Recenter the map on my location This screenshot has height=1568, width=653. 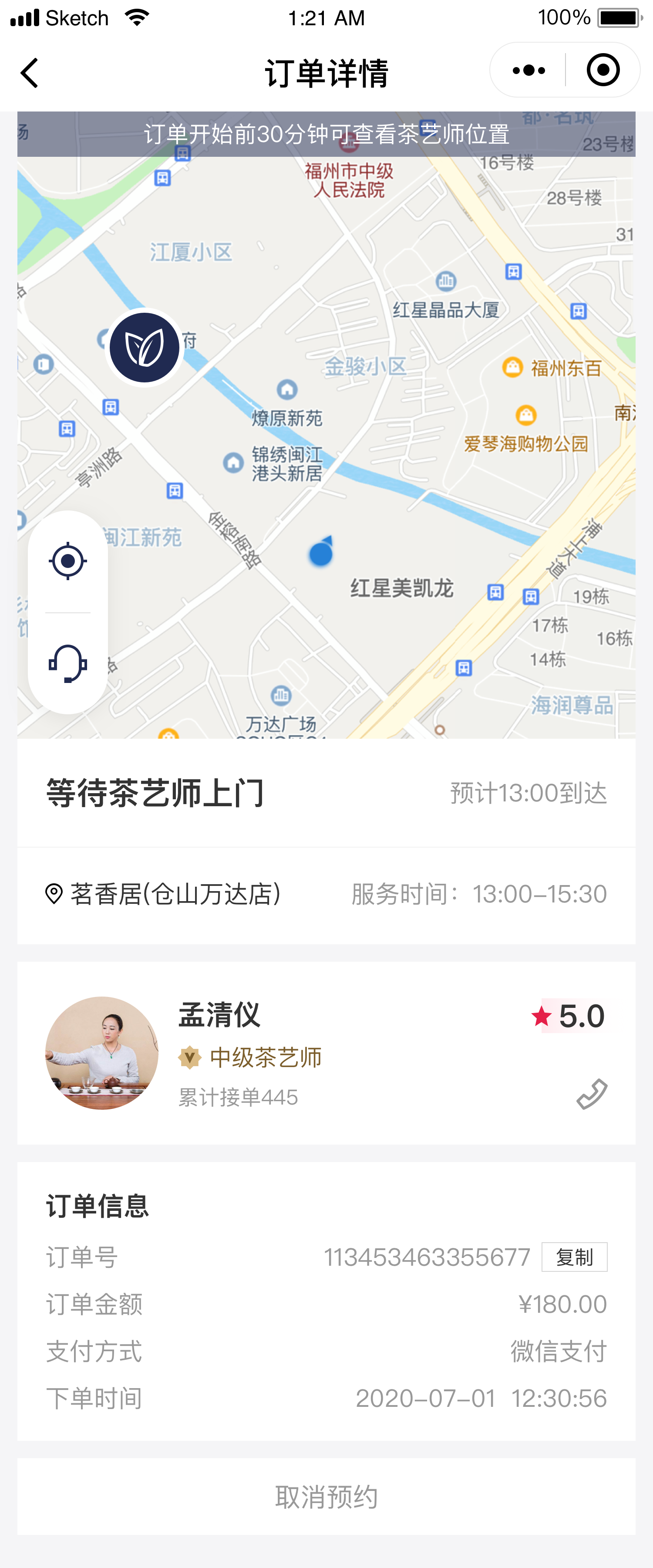67,561
